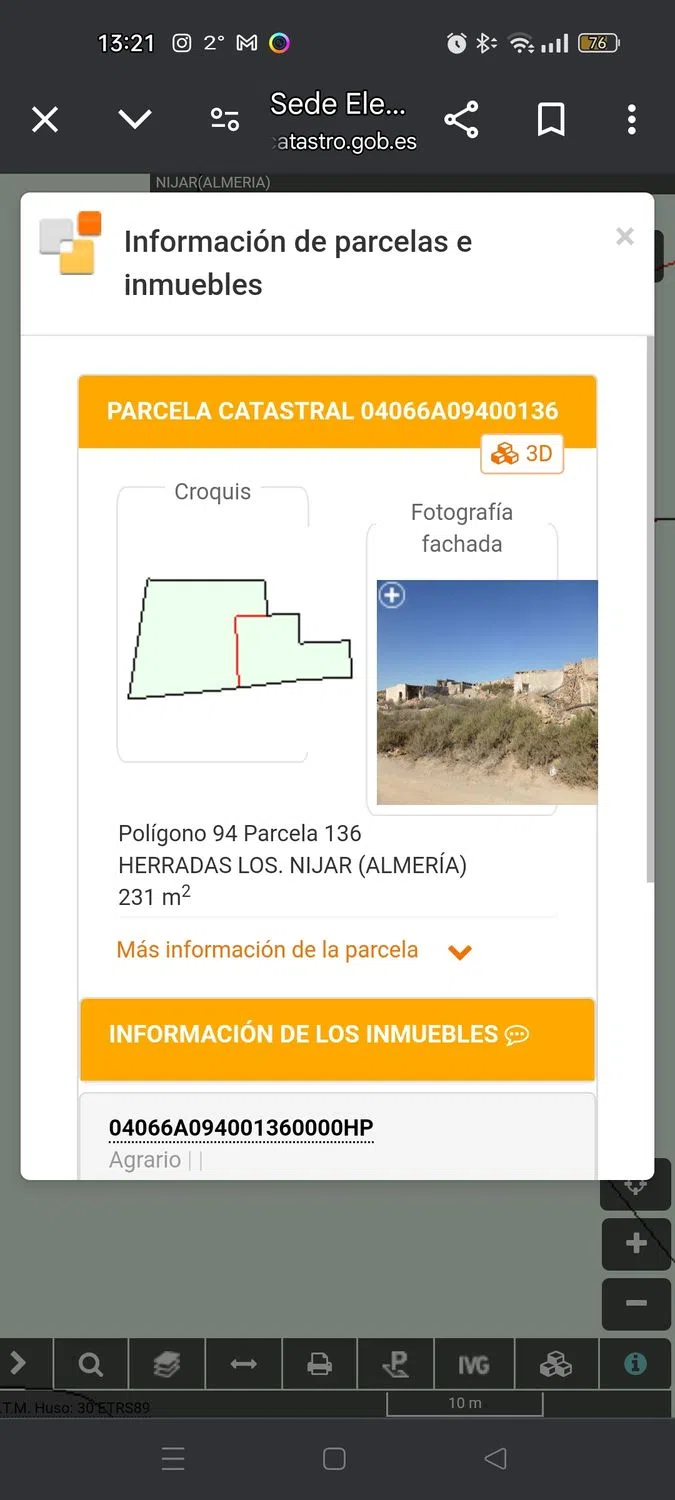Dismiss the parcel information dialog

tap(625, 236)
